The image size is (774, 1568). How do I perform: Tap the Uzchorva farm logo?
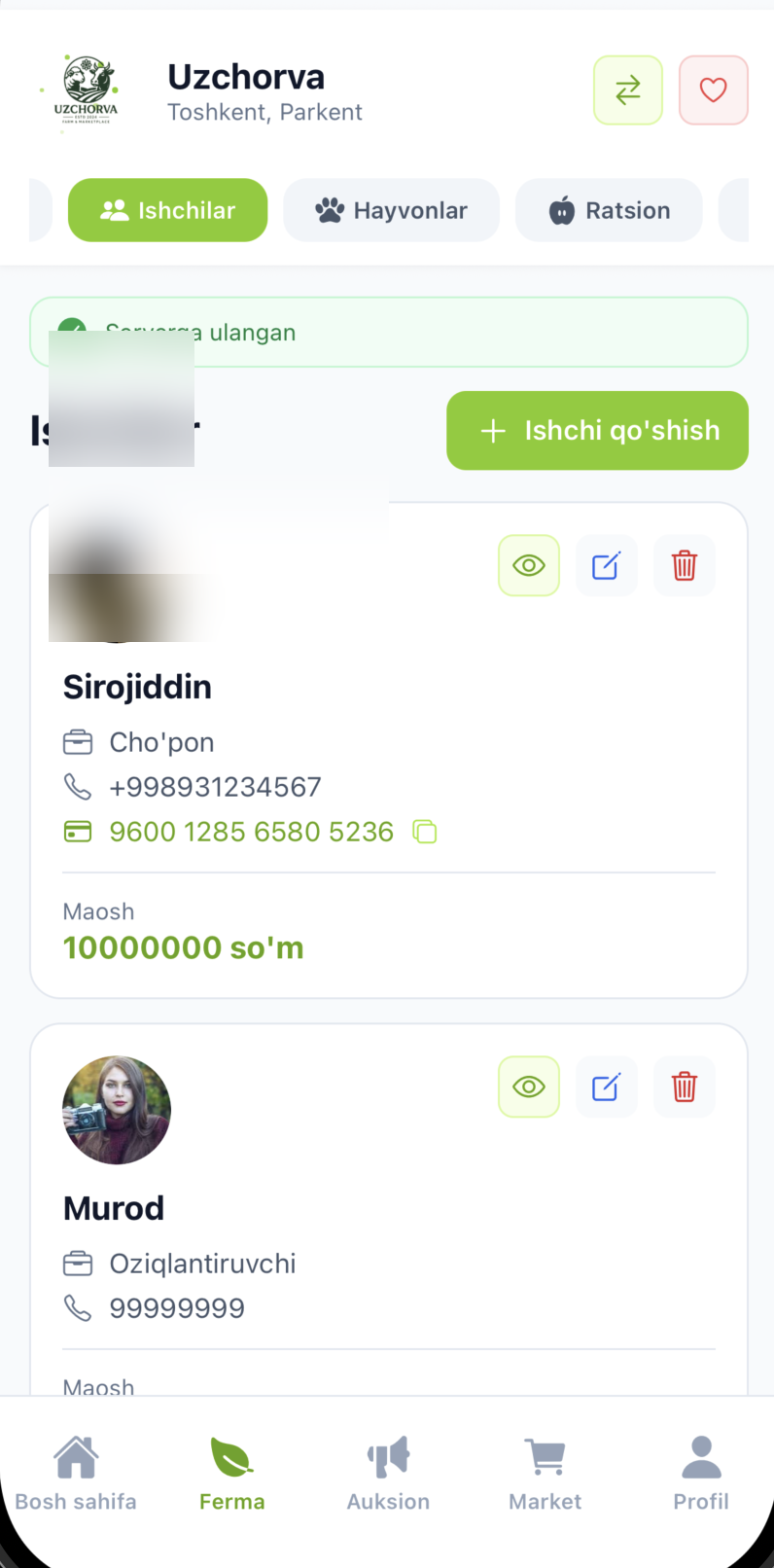[x=86, y=89]
